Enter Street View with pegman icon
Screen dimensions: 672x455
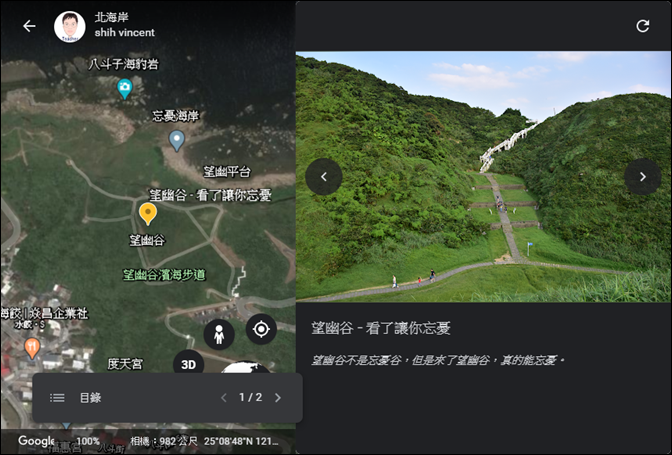coord(219,334)
